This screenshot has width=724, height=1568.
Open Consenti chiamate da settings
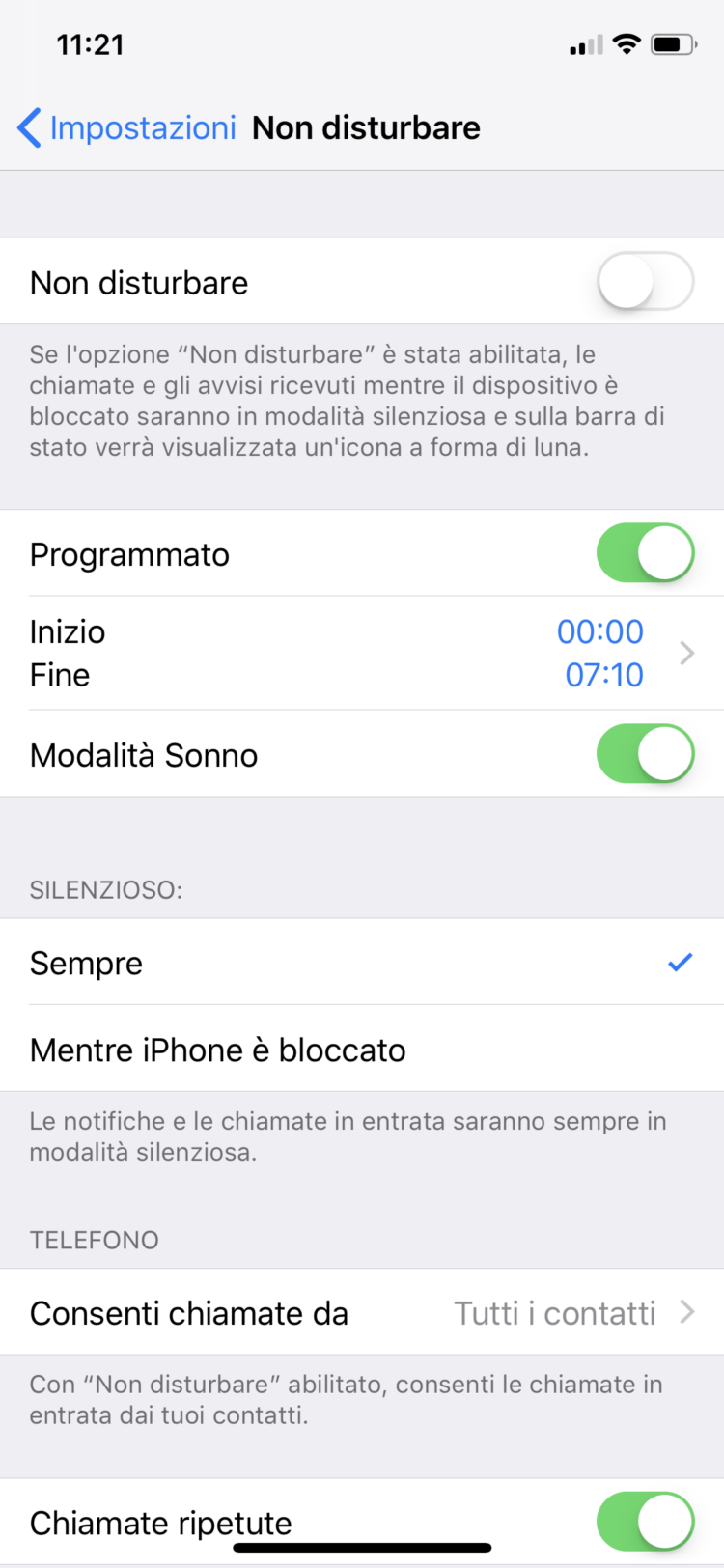click(362, 1312)
